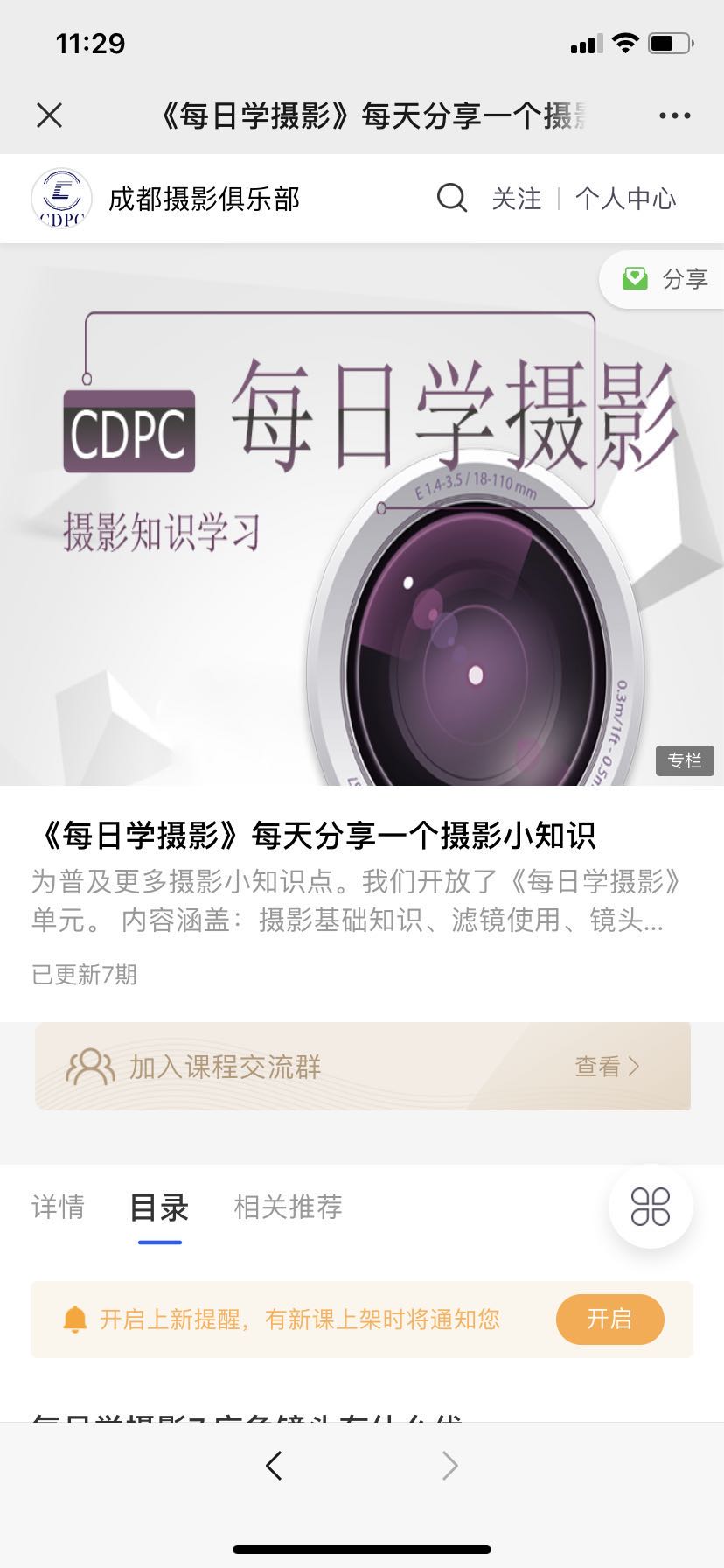The height and width of the screenshot is (1568, 724).
Task: Switch to the 详情 tab
Action: click(x=58, y=1207)
